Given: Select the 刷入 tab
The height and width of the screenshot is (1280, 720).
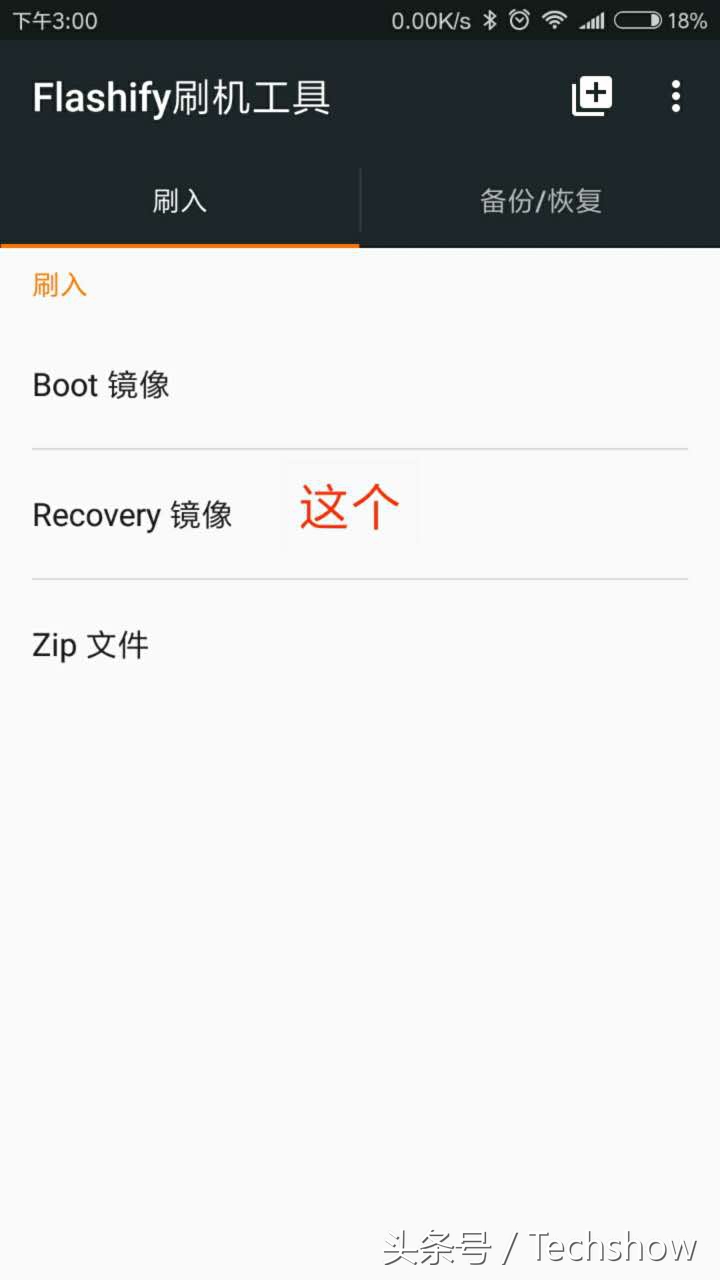Looking at the screenshot, I should point(180,200).
